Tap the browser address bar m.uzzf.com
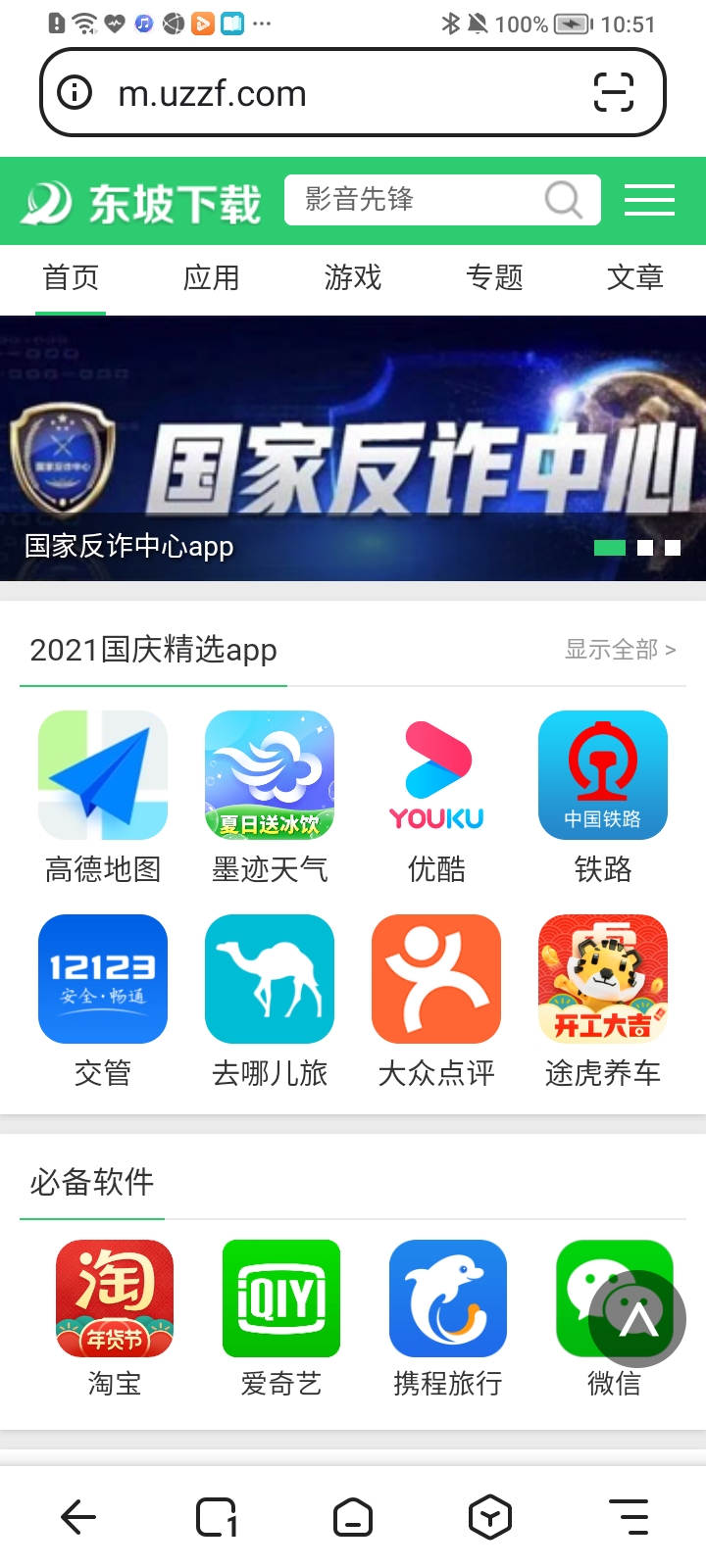Screen dimensions: 706x1568 294,94
